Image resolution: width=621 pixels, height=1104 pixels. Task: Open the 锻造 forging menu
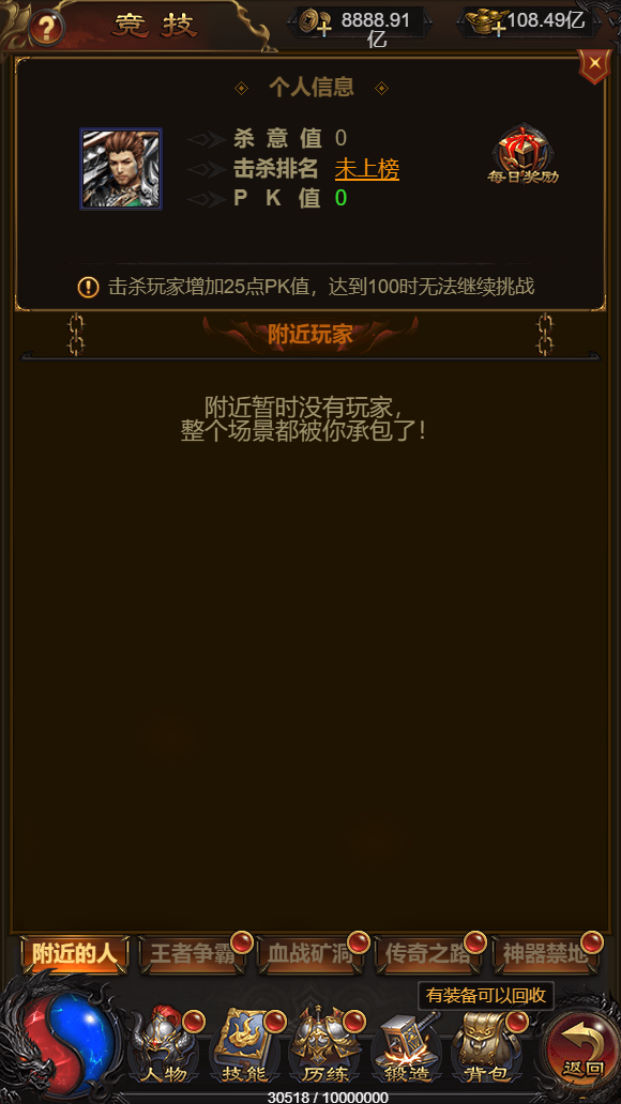[406, 1048]
